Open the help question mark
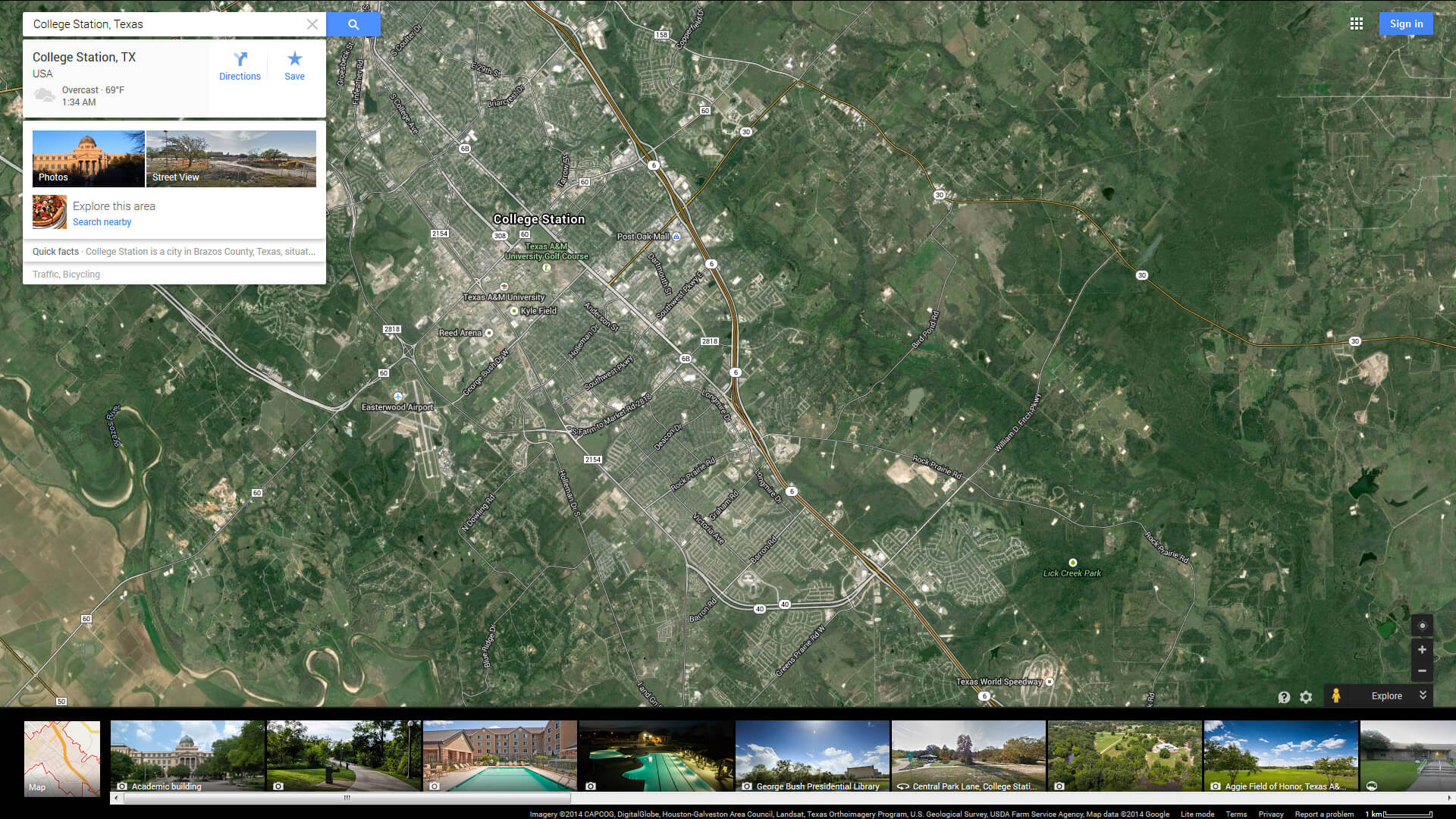 coord(1284,697)
